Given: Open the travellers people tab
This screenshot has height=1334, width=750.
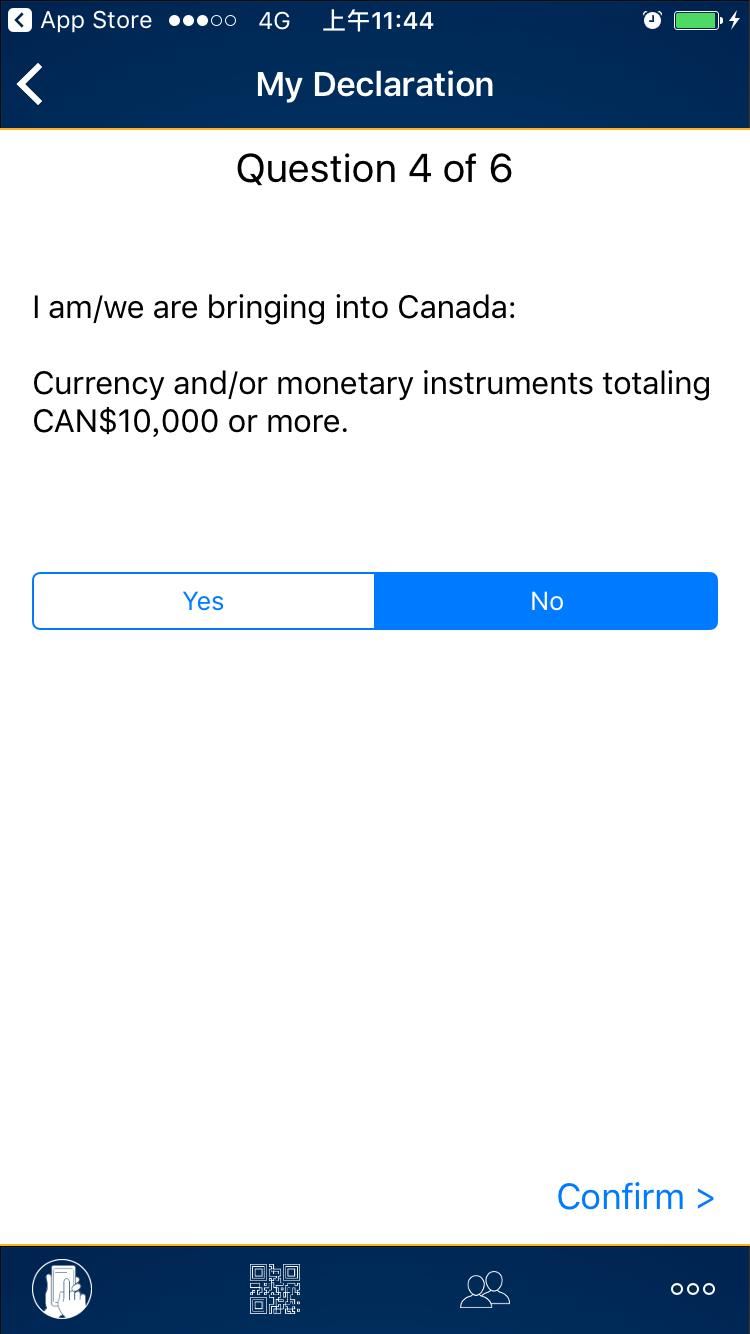Looking at the screenshot, I should click(x=485, y=1289).
